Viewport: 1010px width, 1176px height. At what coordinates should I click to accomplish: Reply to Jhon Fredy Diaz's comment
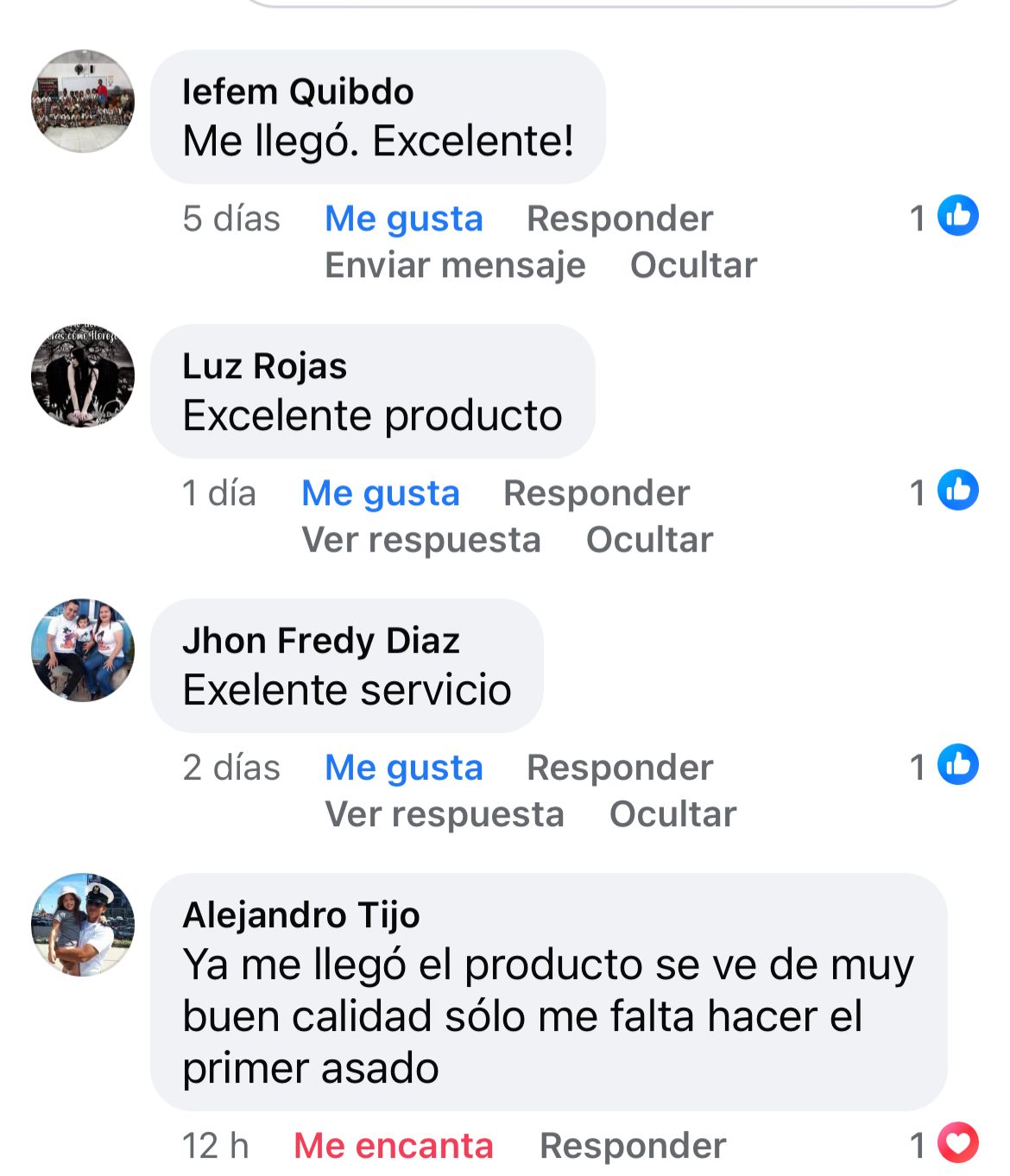[620, 768]
